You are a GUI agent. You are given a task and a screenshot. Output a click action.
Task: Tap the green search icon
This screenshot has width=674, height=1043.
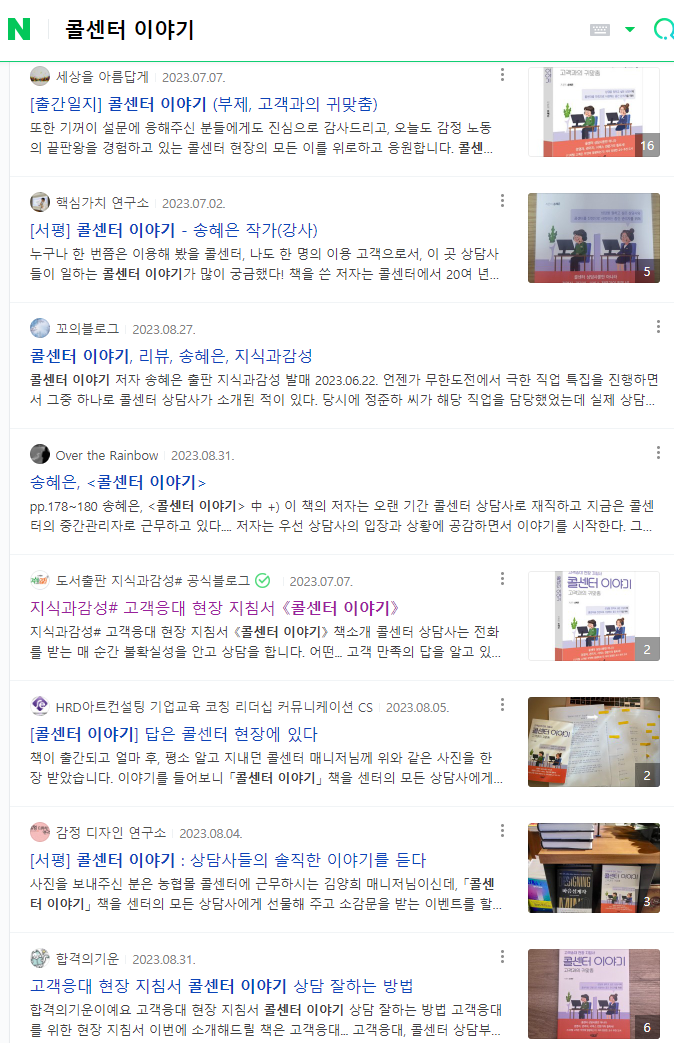[x=663, y=29]
